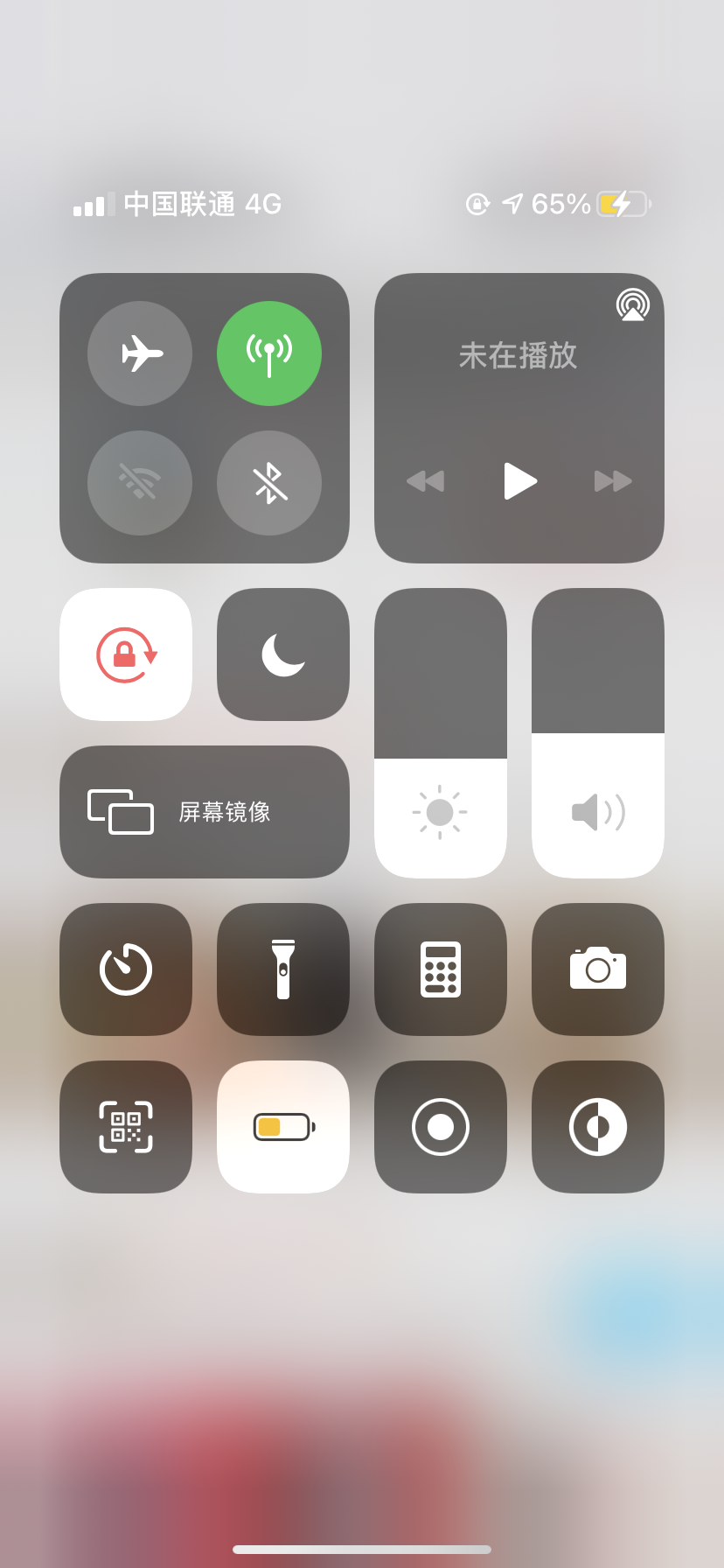Turn on Wi-Fi
This screenshot has height=1568, width=724.
pyautogui.click(x=140, y=483)
